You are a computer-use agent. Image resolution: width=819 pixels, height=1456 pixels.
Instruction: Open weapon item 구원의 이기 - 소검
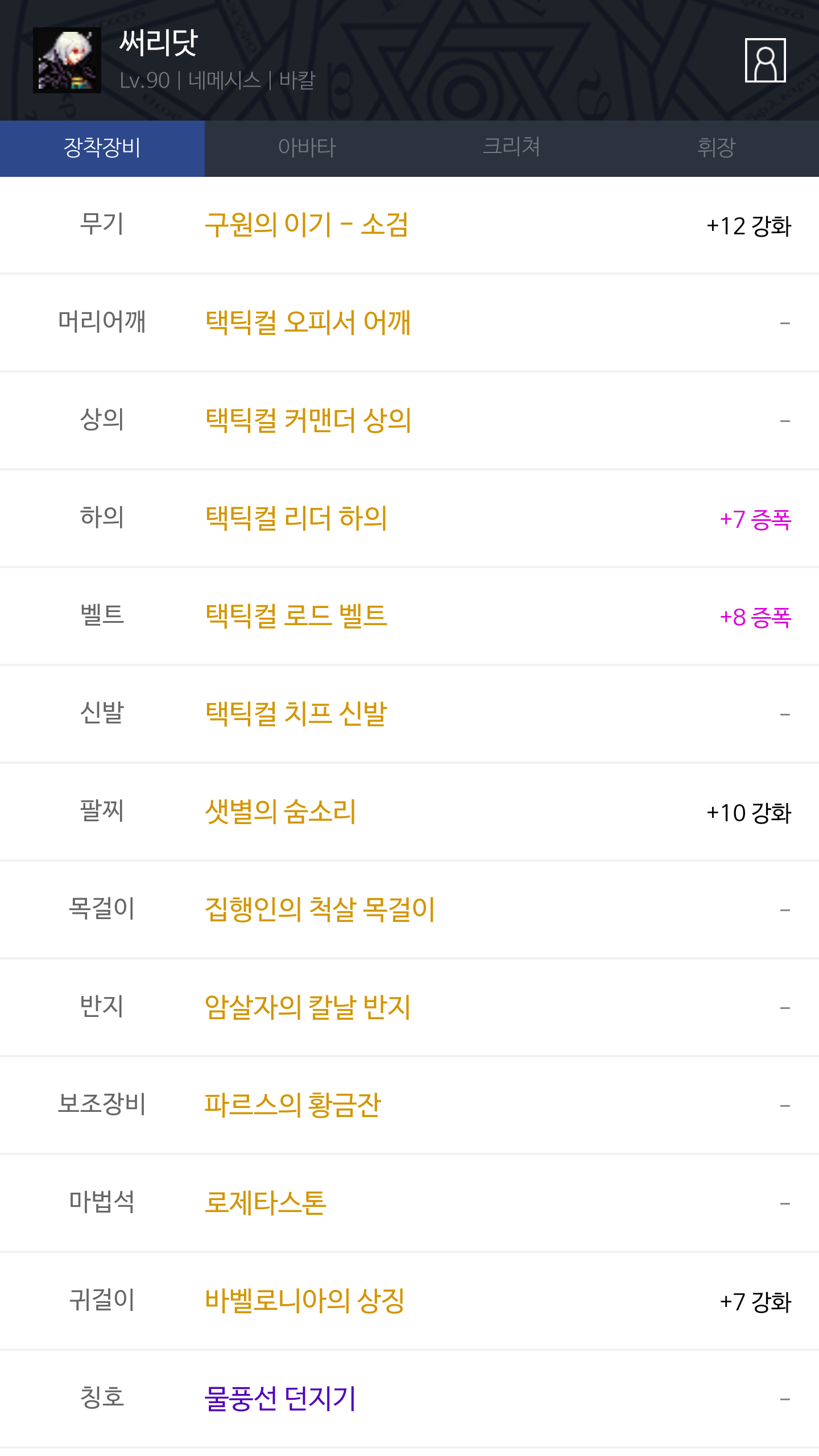click(x=307, y=225)
